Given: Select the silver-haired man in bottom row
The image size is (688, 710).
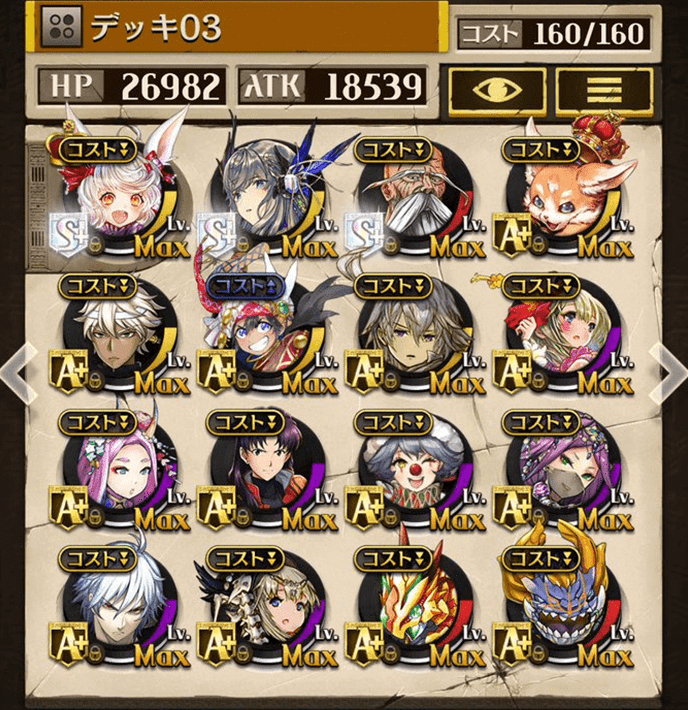Looking at the screenshot, I should tap(113, 607).
